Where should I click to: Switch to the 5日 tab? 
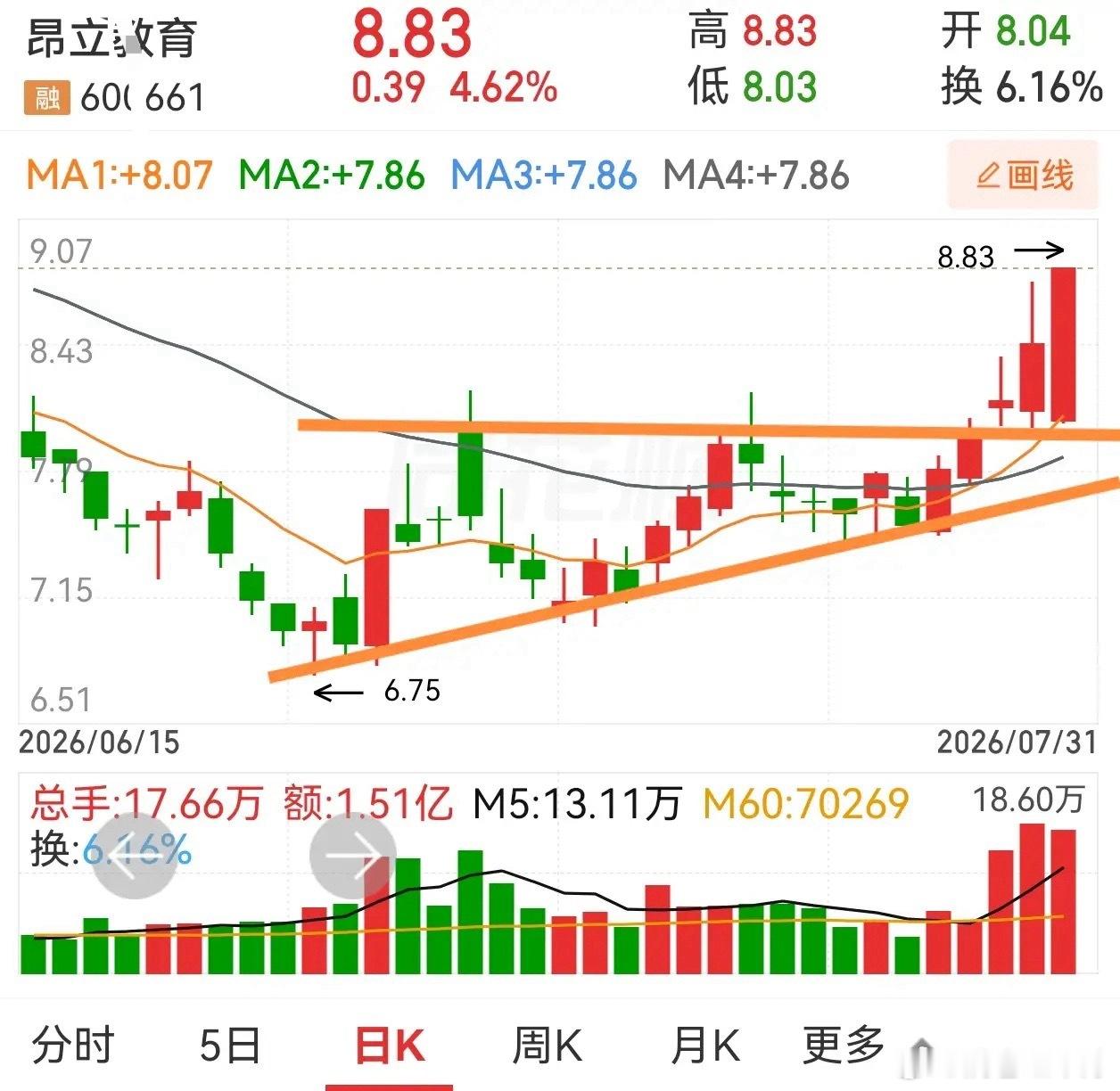pos(229,1045)
